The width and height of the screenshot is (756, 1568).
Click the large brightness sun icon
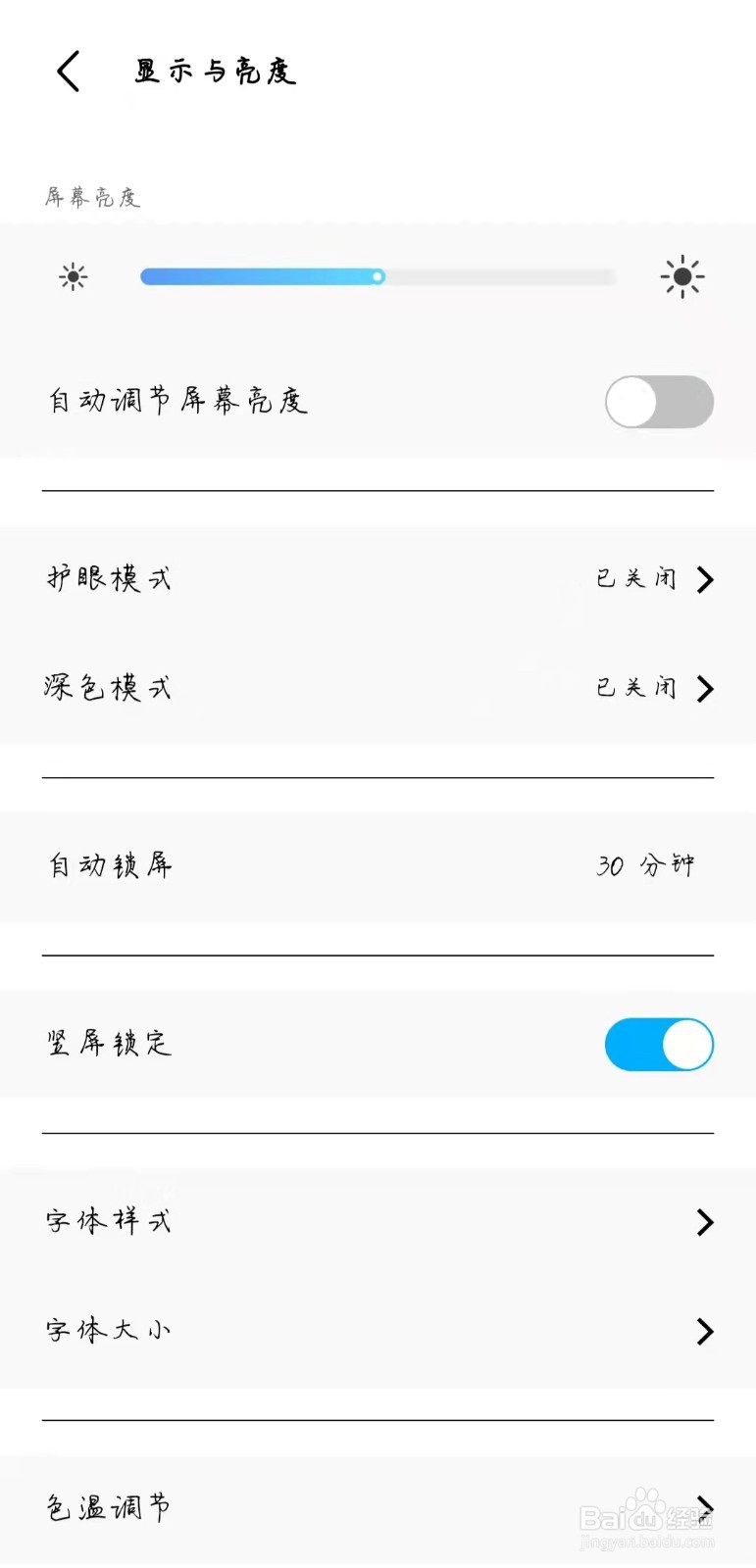(x=682, y=276)
